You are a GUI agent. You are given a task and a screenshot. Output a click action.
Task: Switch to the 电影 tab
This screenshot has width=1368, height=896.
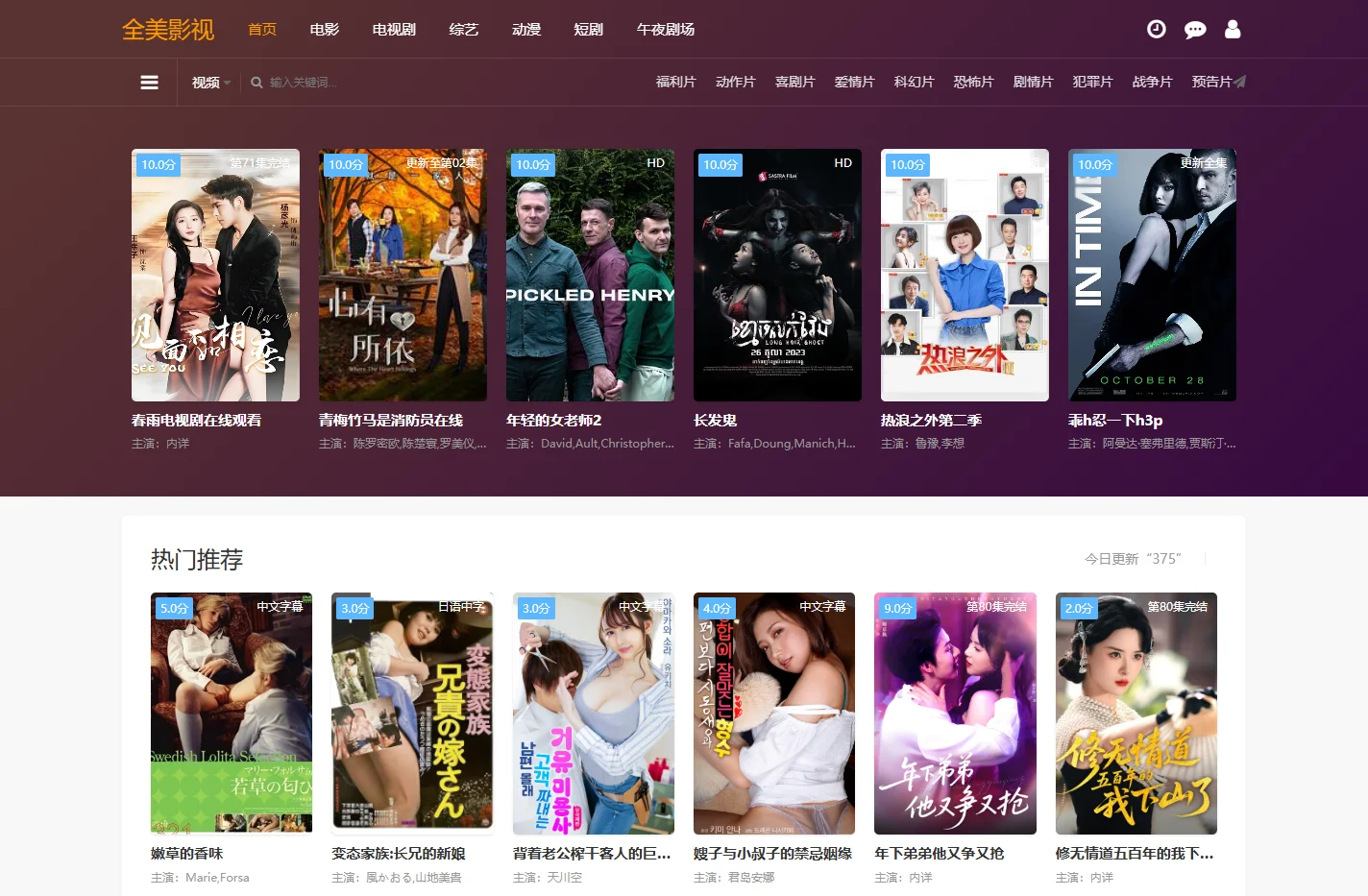(x=325, y=30)
